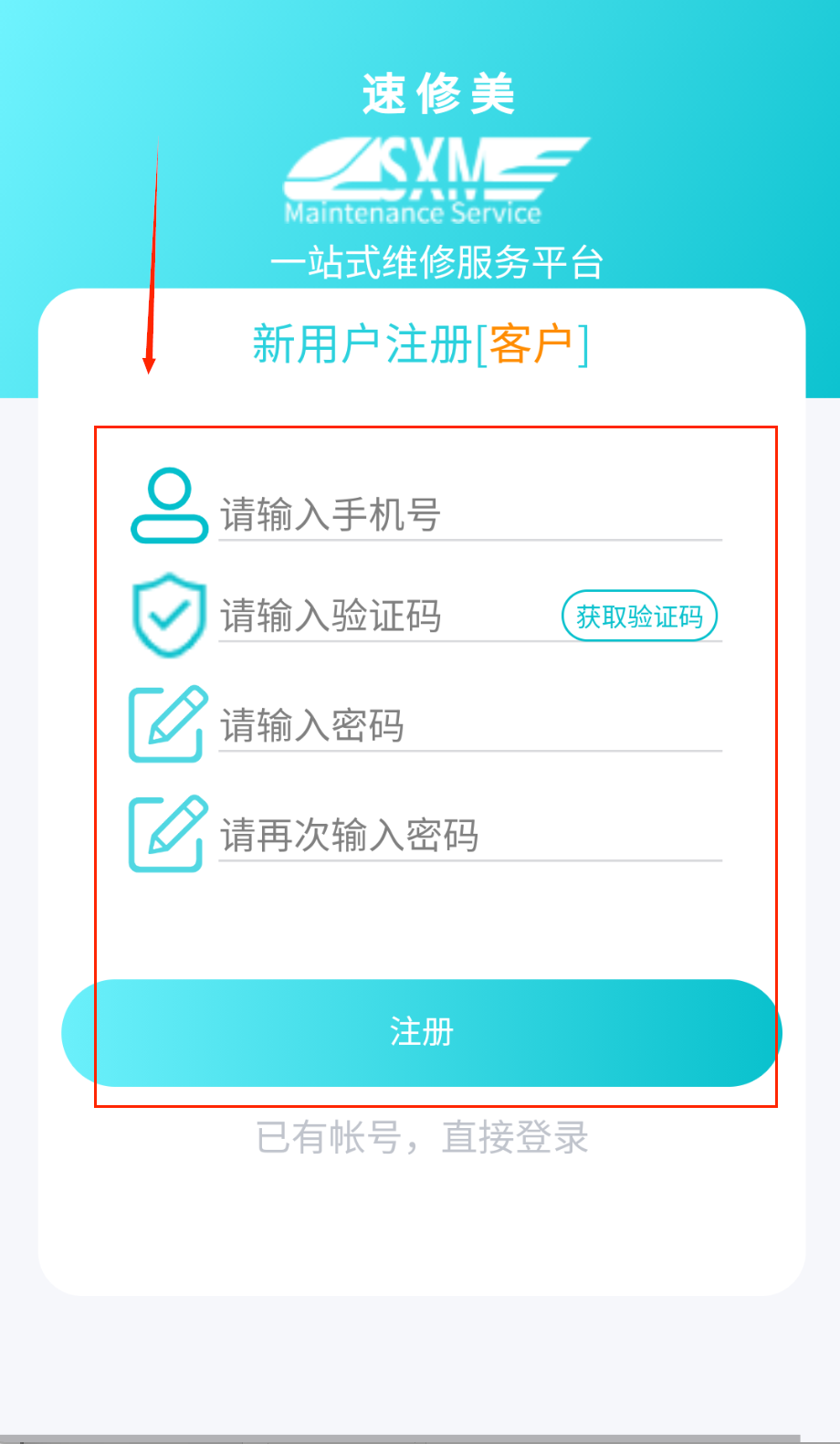Select the 请输入密码 password field

tap(469, 726)
